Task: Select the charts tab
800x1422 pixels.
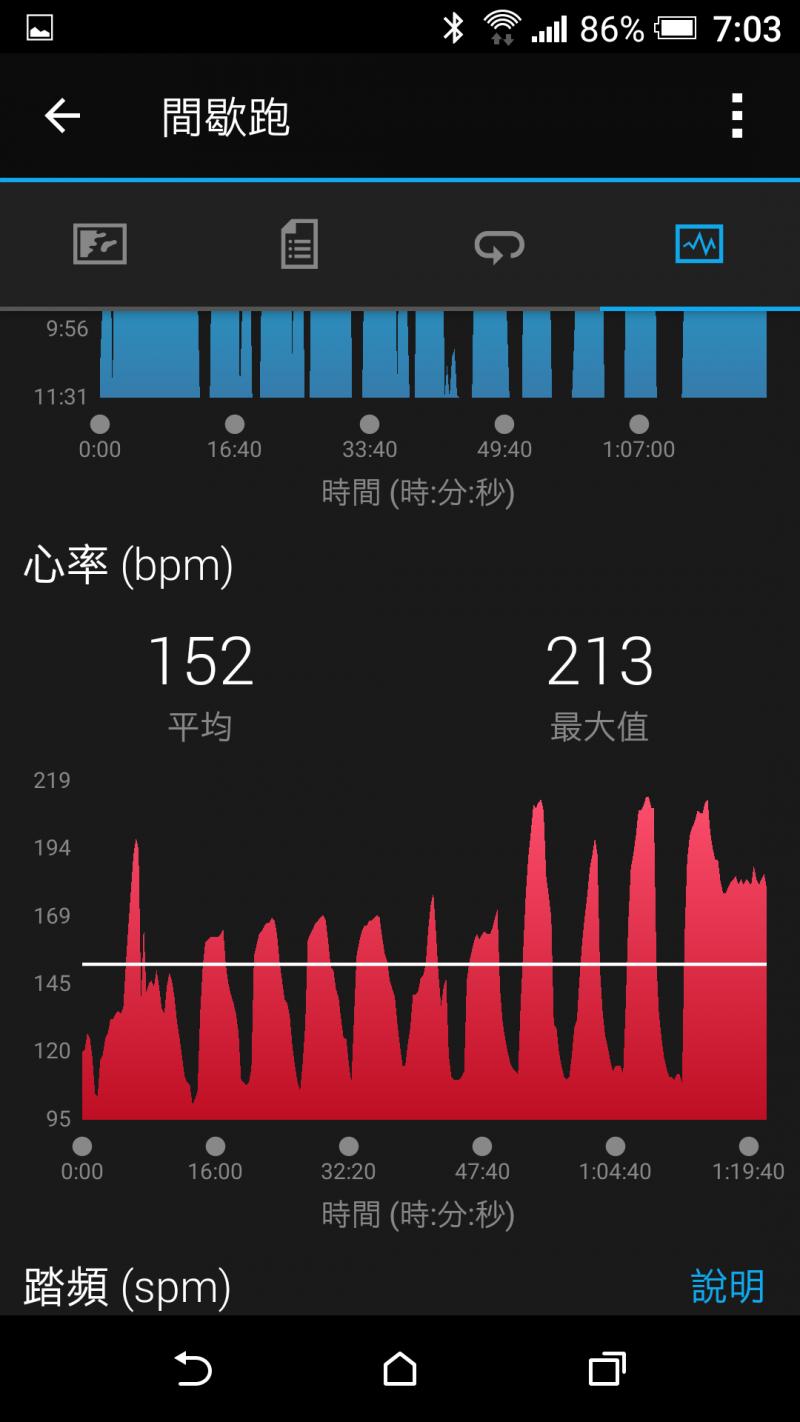Action: point(699,244)
